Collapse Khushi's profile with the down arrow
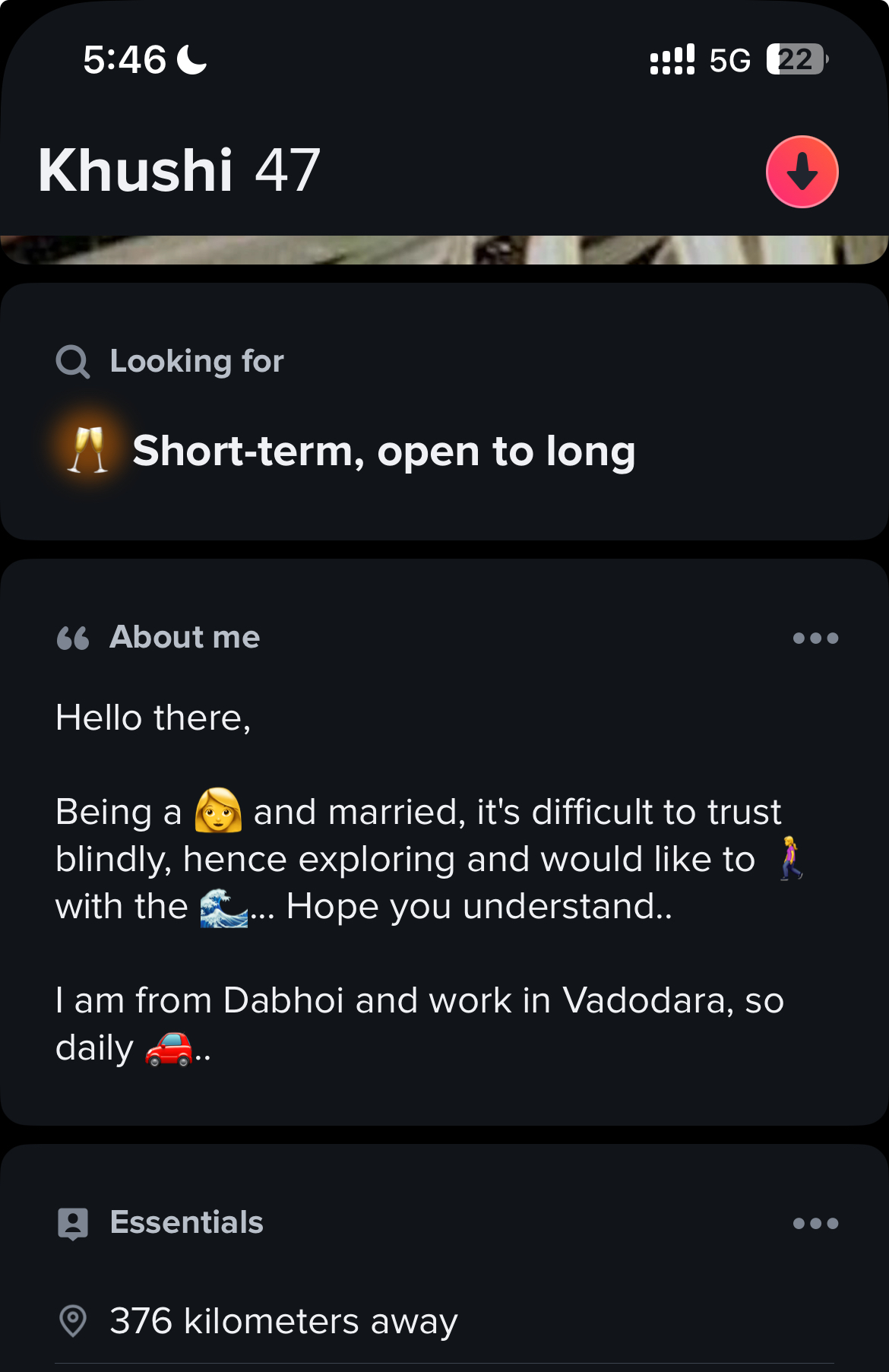Image resolution: width=889 pixels, height=1372 pixels. coord(802,172)
